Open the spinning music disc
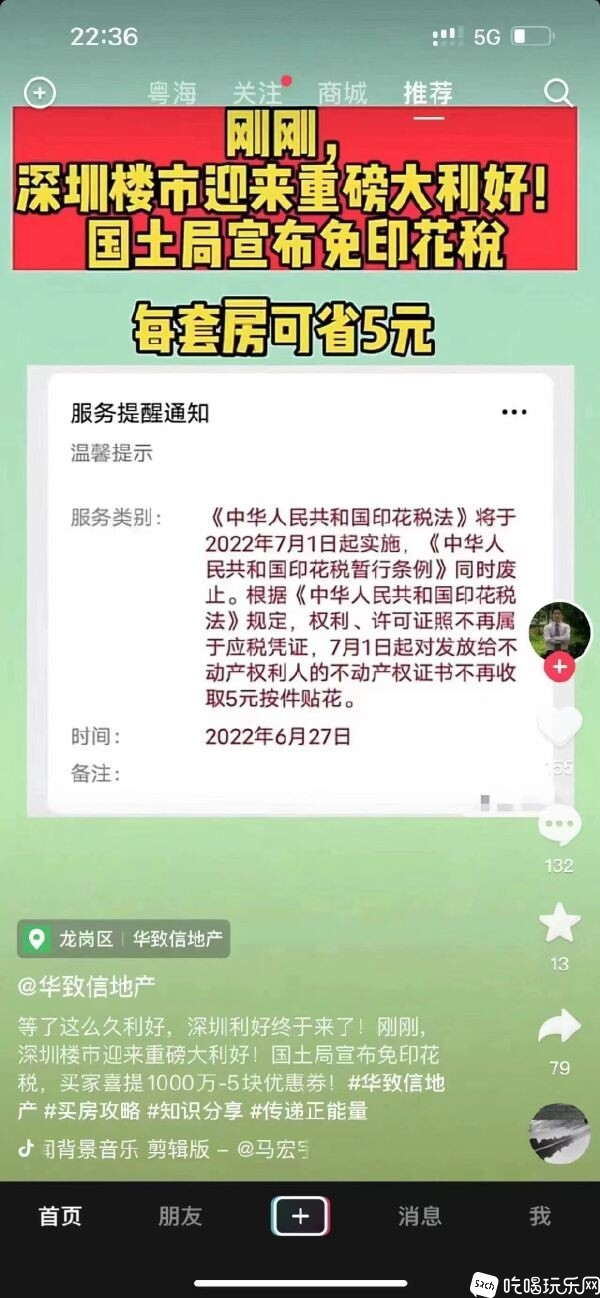The width and height of the screenshot is (600, 1298). click(x=559, y=1133)
